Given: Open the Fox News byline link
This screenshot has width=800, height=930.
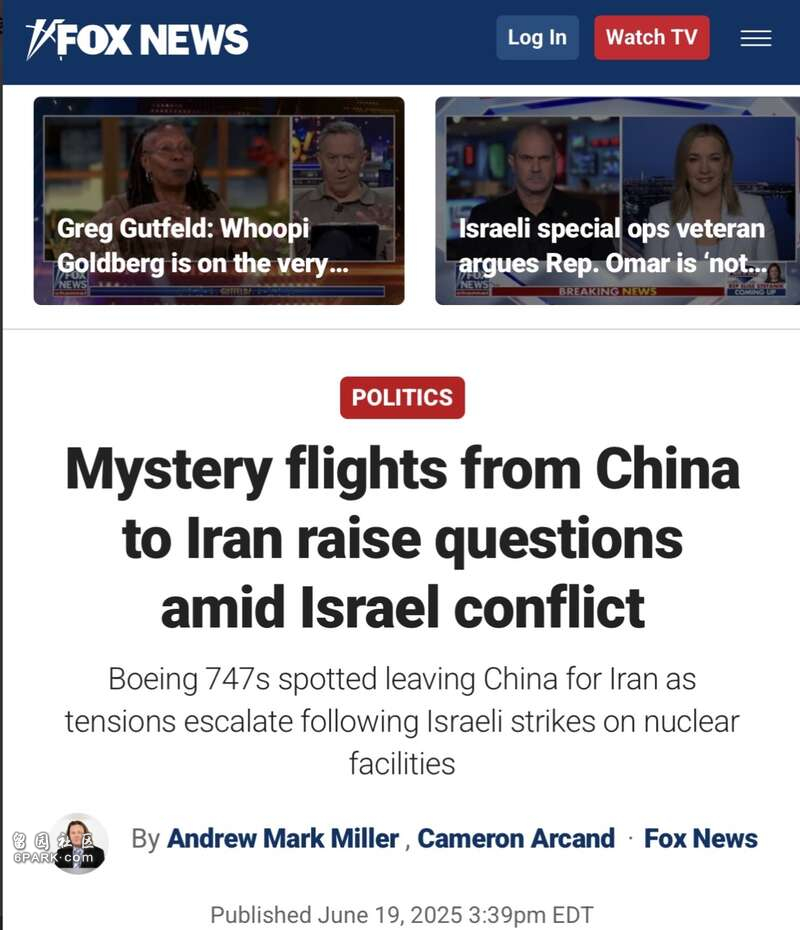Looking at the screenshot, I should [700, 838].
